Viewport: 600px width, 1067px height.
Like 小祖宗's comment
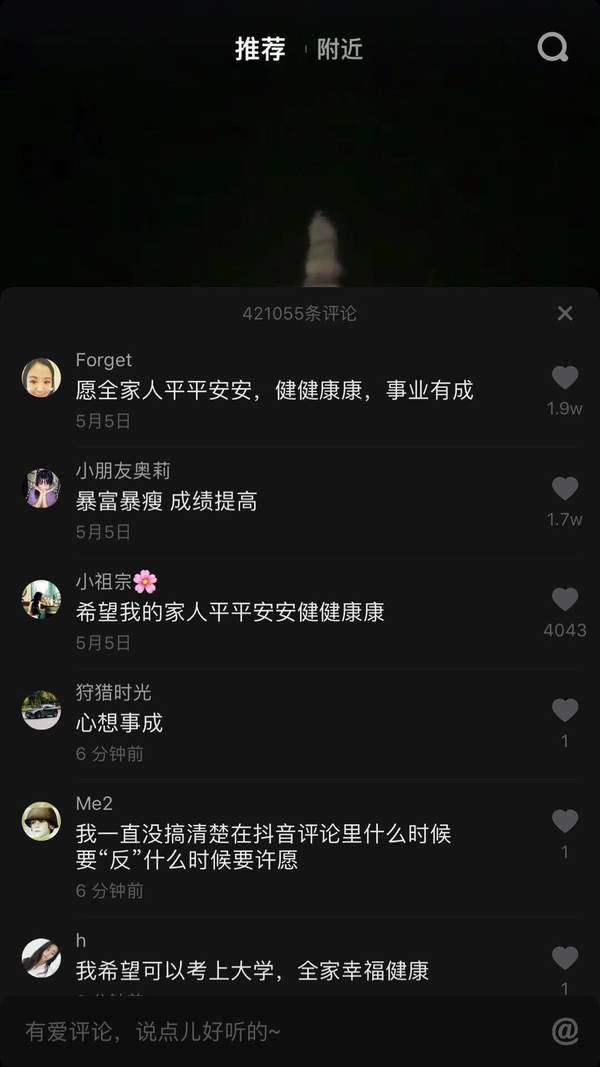point(565,600)
